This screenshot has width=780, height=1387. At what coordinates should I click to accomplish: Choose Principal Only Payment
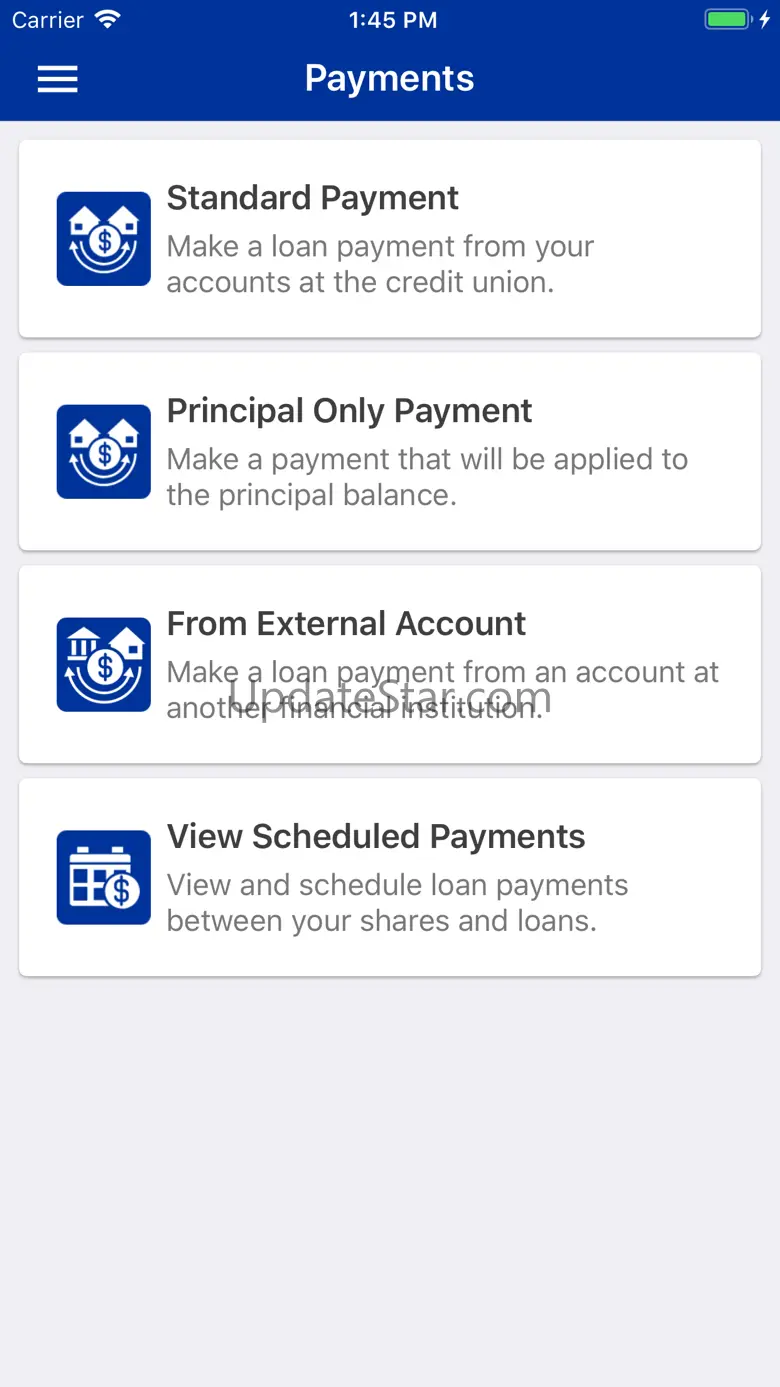[x=390, y=452]
